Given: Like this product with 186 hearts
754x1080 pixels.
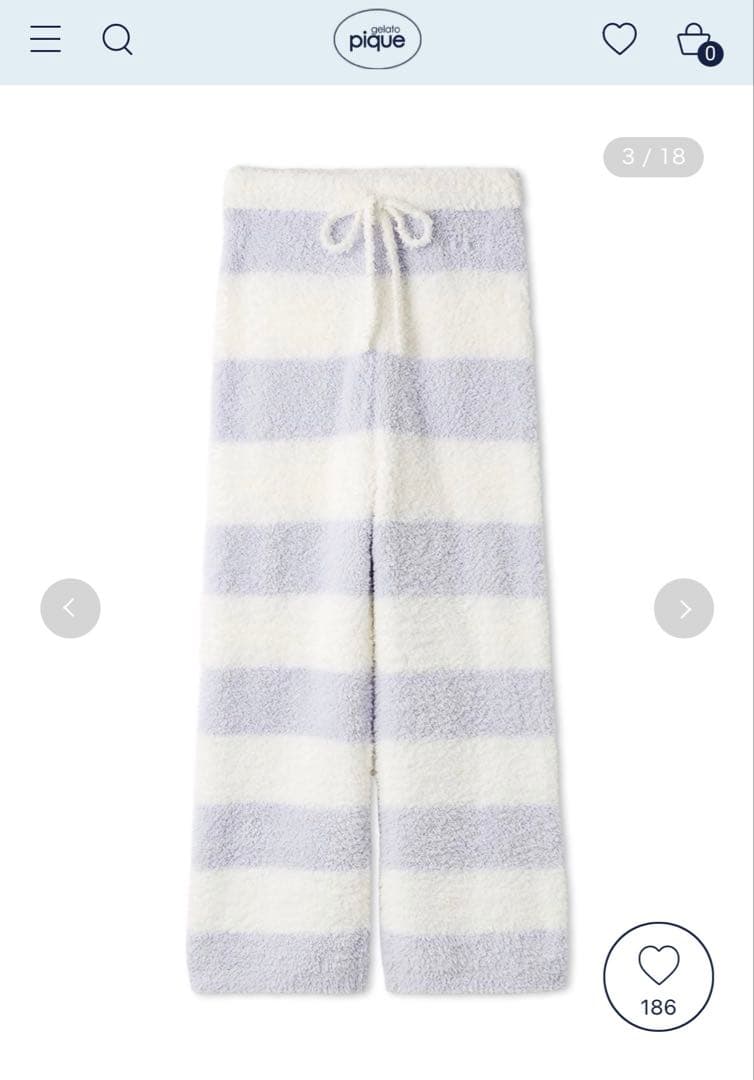Looking at the screenshot, I should tap(658, 976).
